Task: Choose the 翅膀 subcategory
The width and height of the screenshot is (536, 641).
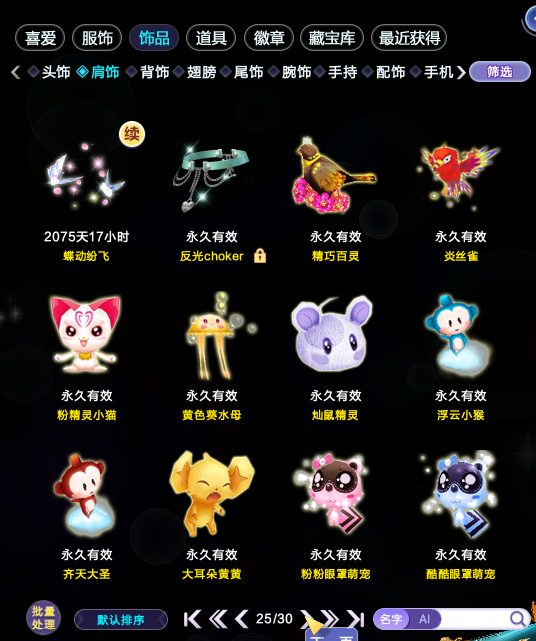Action: coord(195,72)
